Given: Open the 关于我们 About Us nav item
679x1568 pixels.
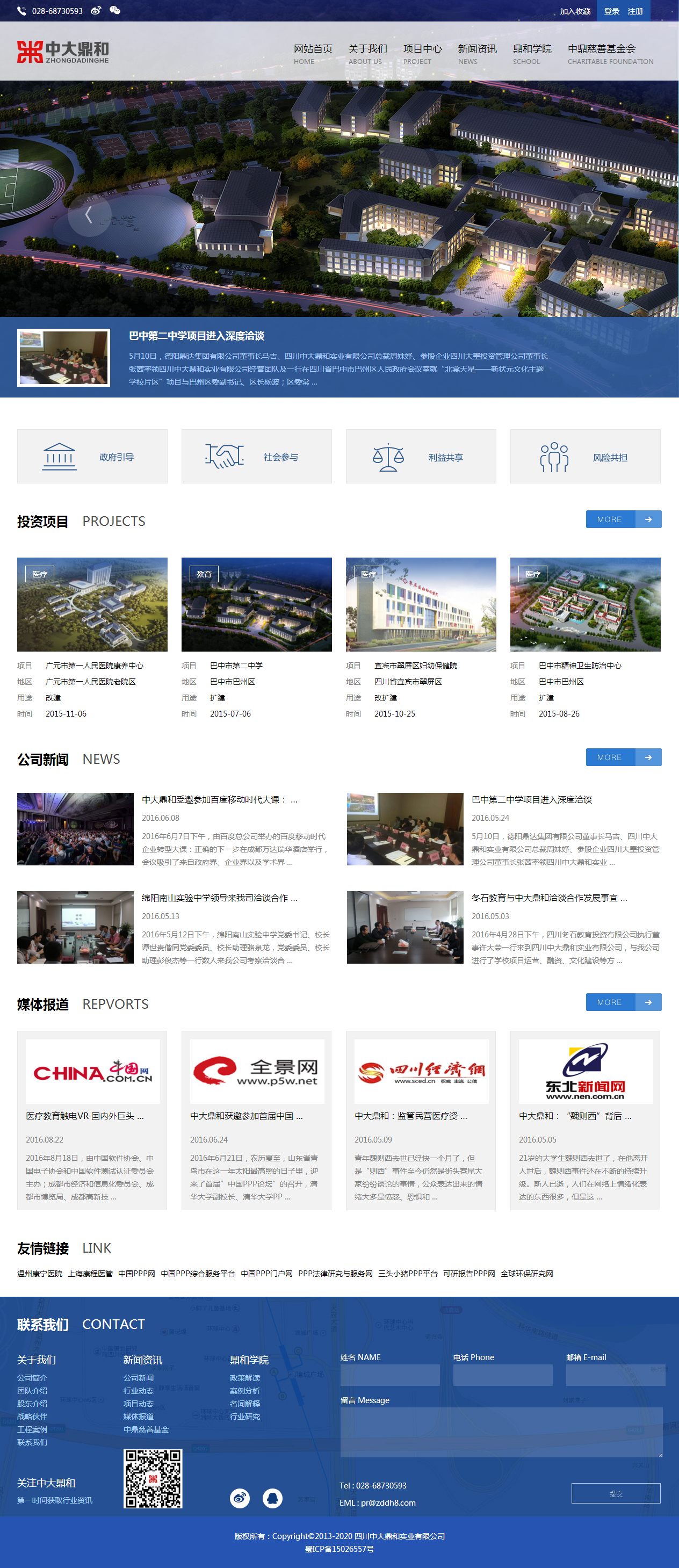Looking at the screenshot, I should click(x=367, y=53).
